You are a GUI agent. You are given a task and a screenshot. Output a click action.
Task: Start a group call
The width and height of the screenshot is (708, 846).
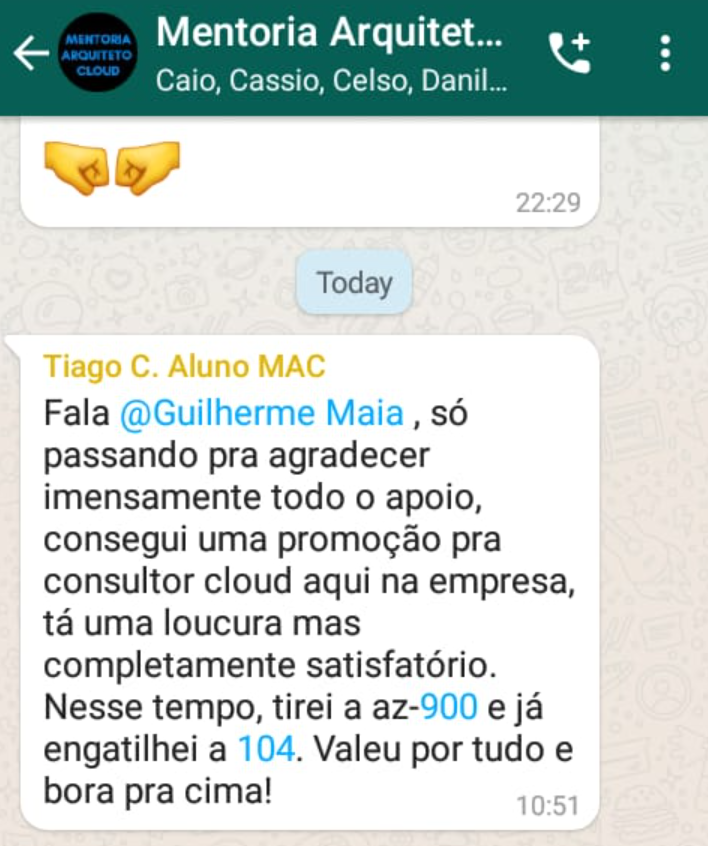(x=570, y=54)
